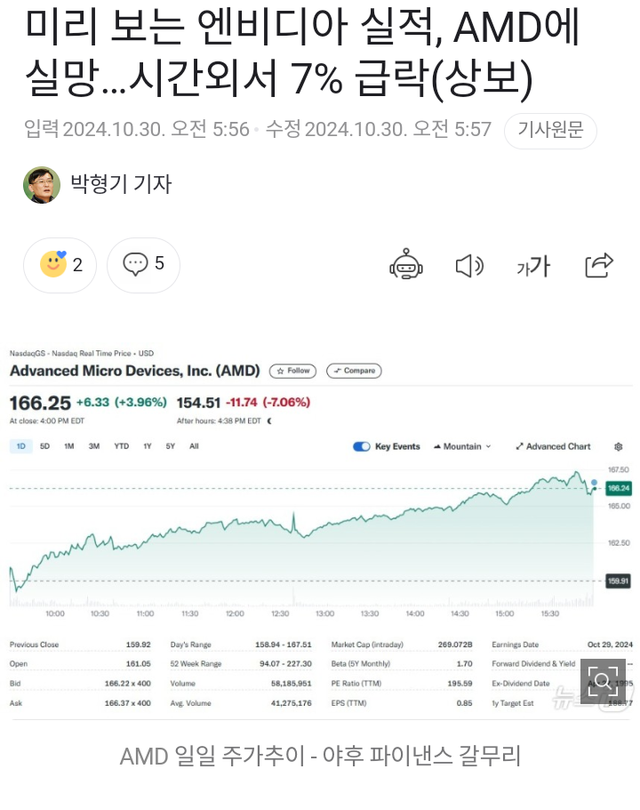Open the 기사원문 original article button
Viewport: 640px width, 810px height.
[x=550, y=131]
